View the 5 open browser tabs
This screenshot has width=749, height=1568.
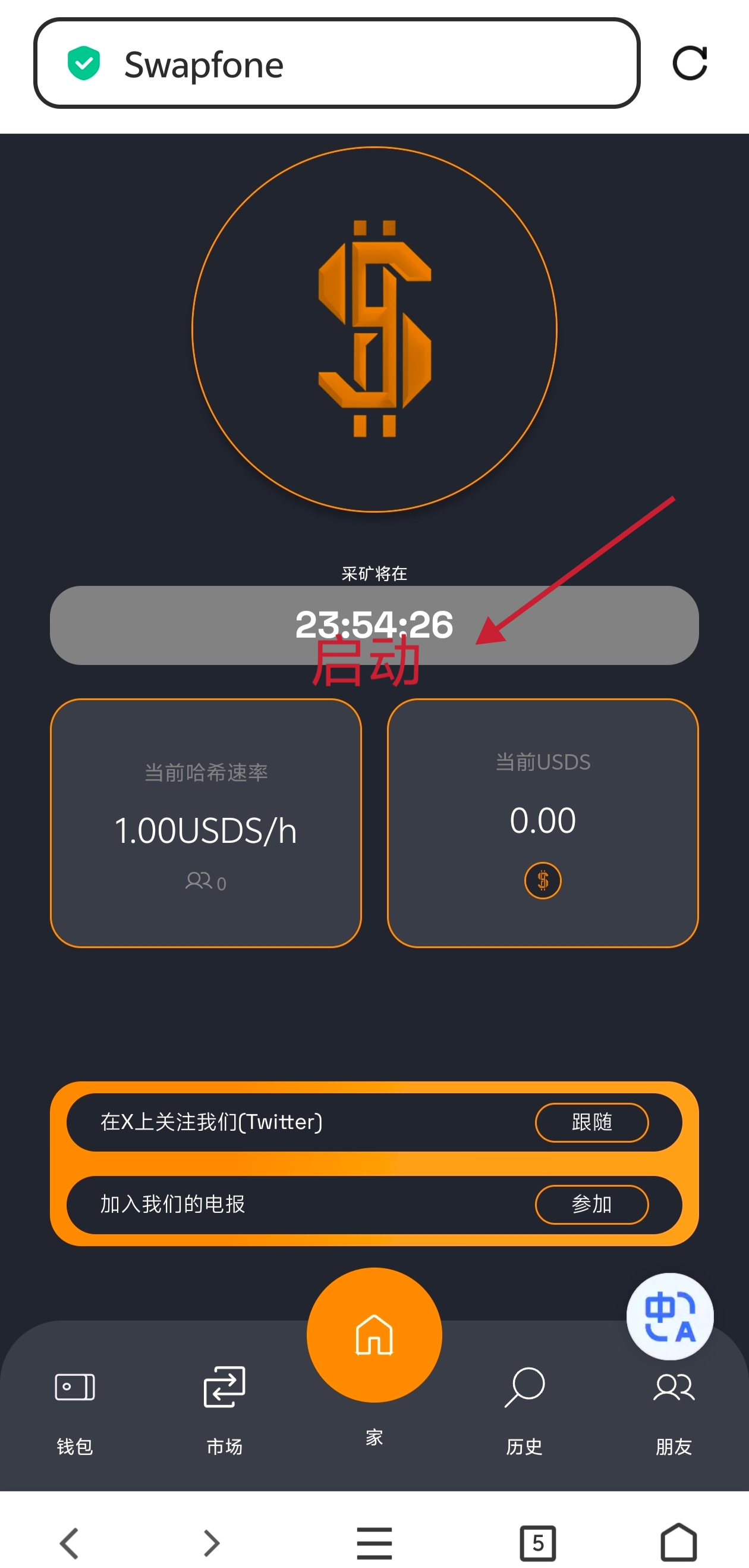click(x=537, y=1542)
